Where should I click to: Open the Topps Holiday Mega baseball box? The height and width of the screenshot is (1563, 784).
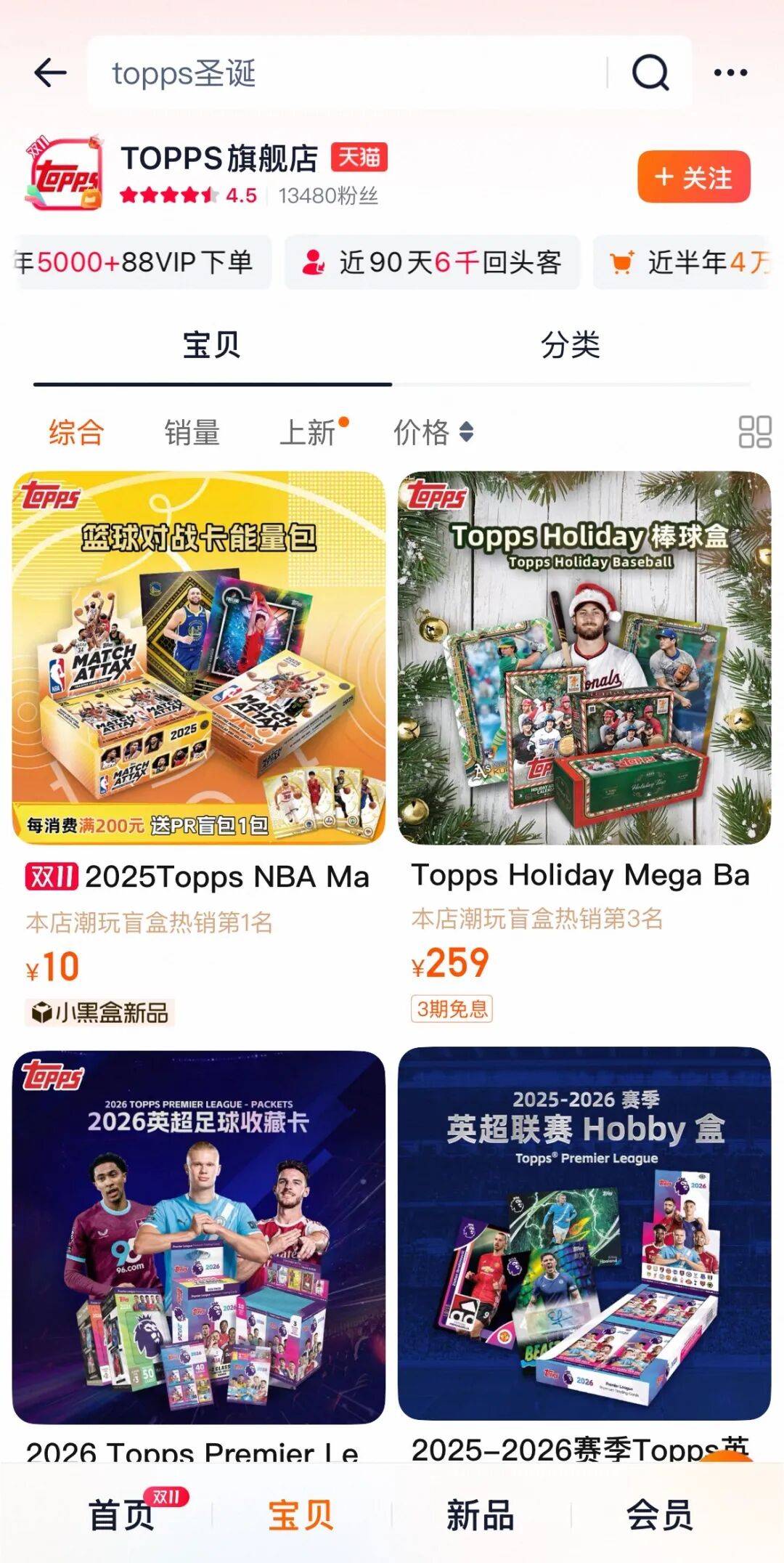coord(584,658)
